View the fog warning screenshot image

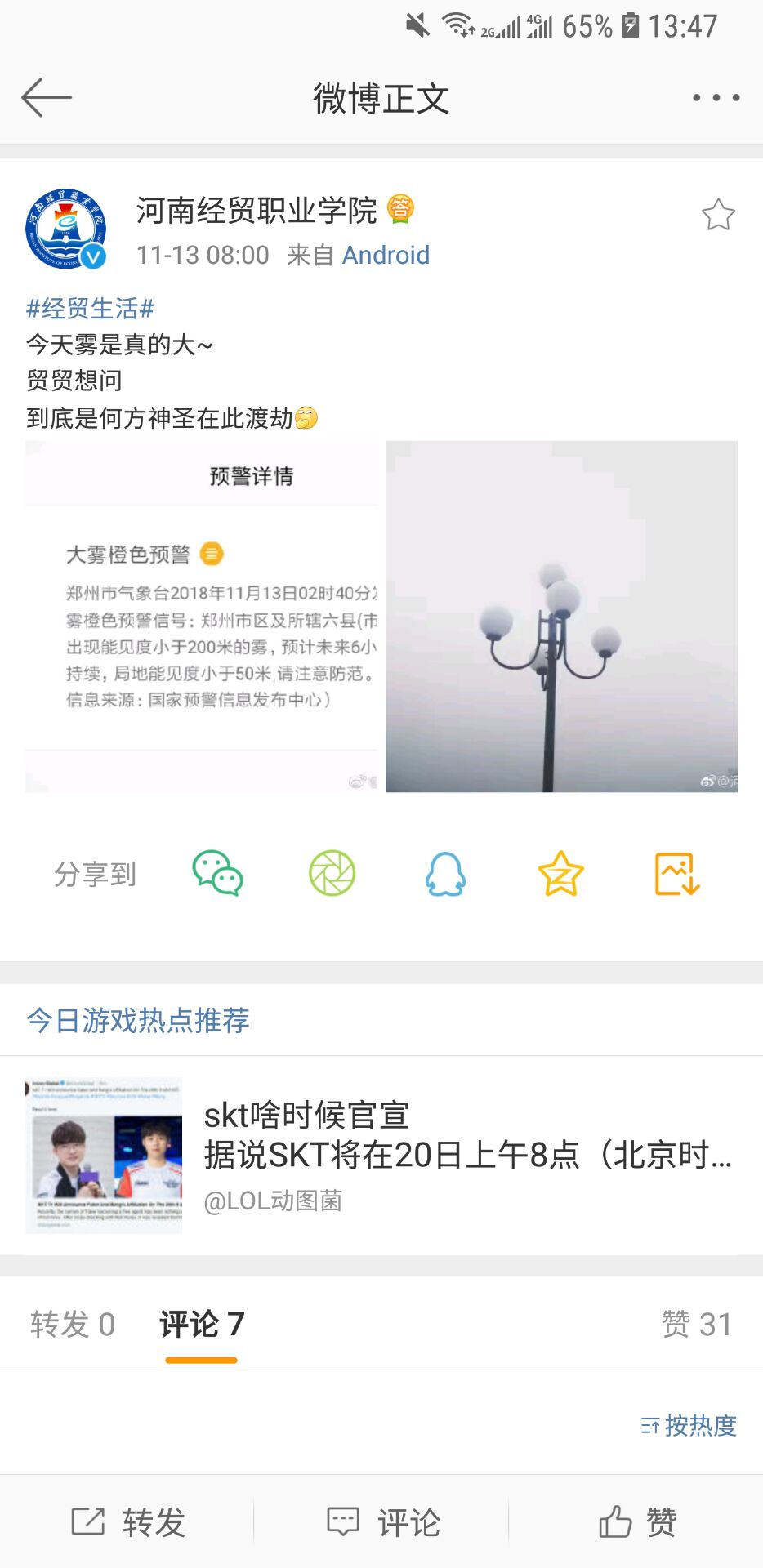pyautogui.click(x=201, y=617)
